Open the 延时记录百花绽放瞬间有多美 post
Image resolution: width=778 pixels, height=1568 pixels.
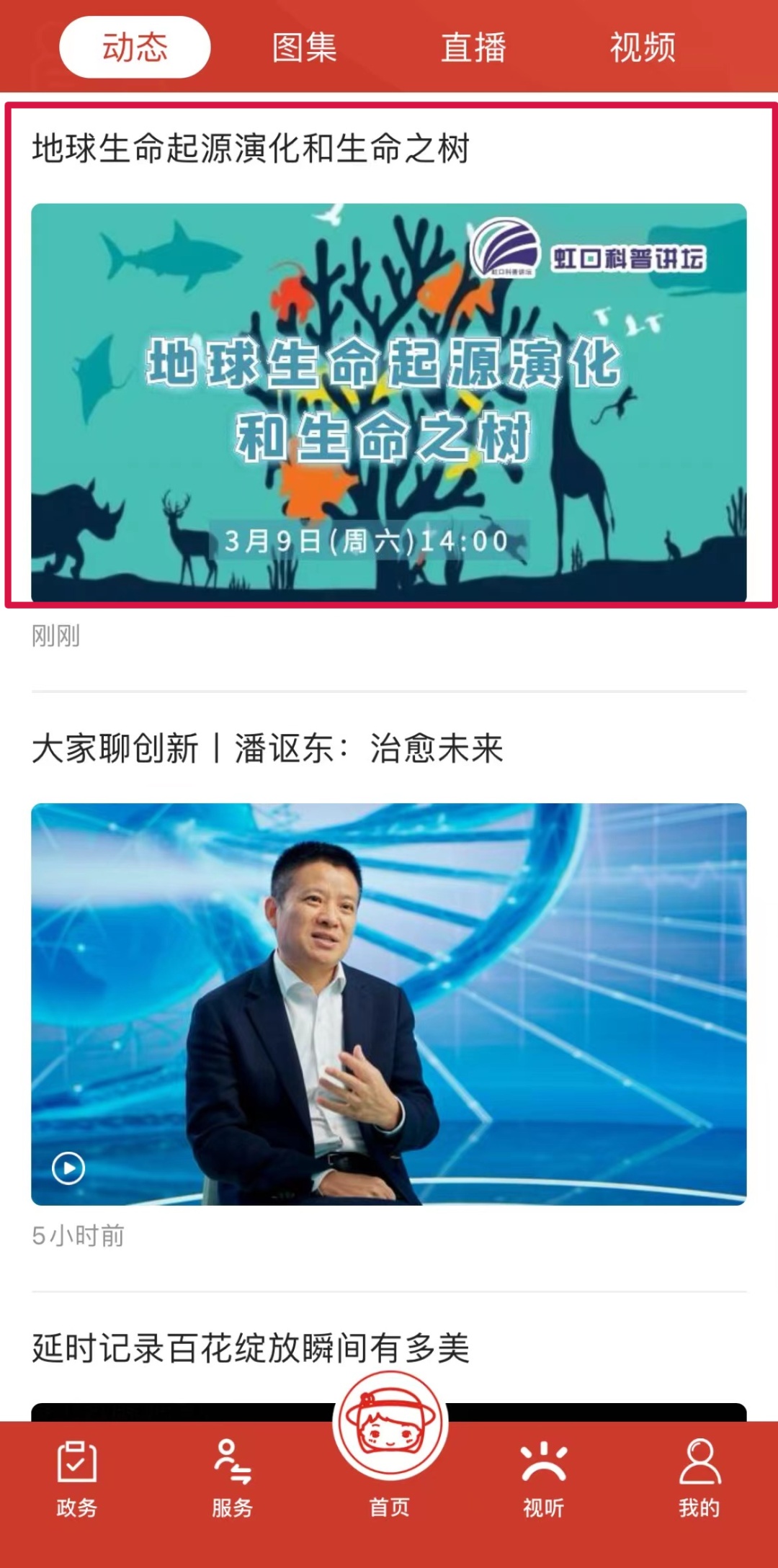pos(251,1348)
